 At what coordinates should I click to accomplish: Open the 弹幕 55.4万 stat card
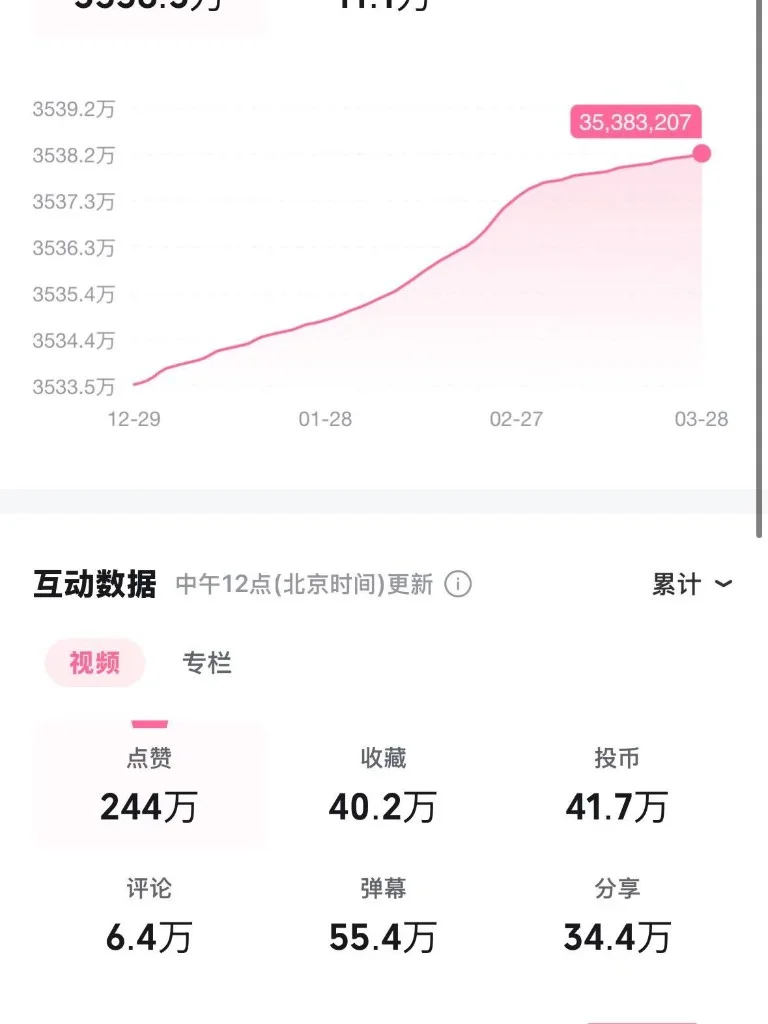point(381,913)
